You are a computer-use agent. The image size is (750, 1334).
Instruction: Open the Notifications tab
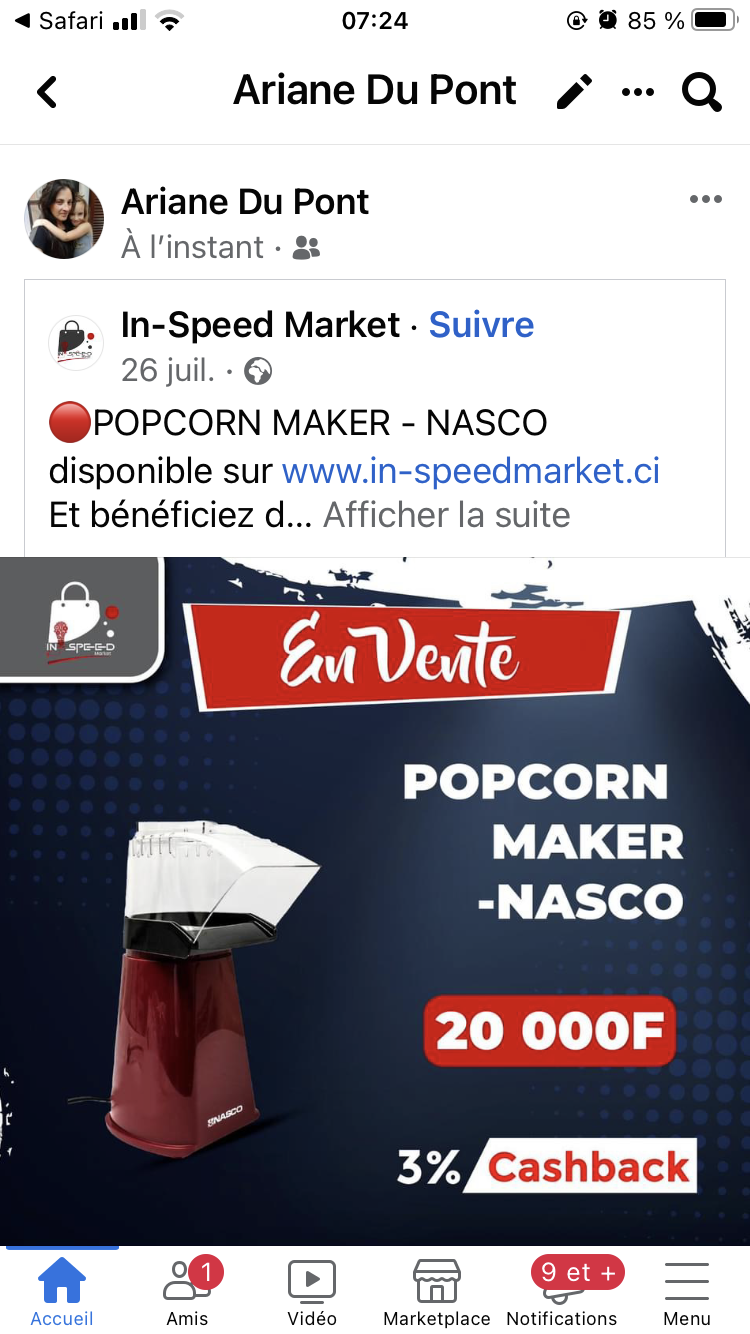point(562,1292)
